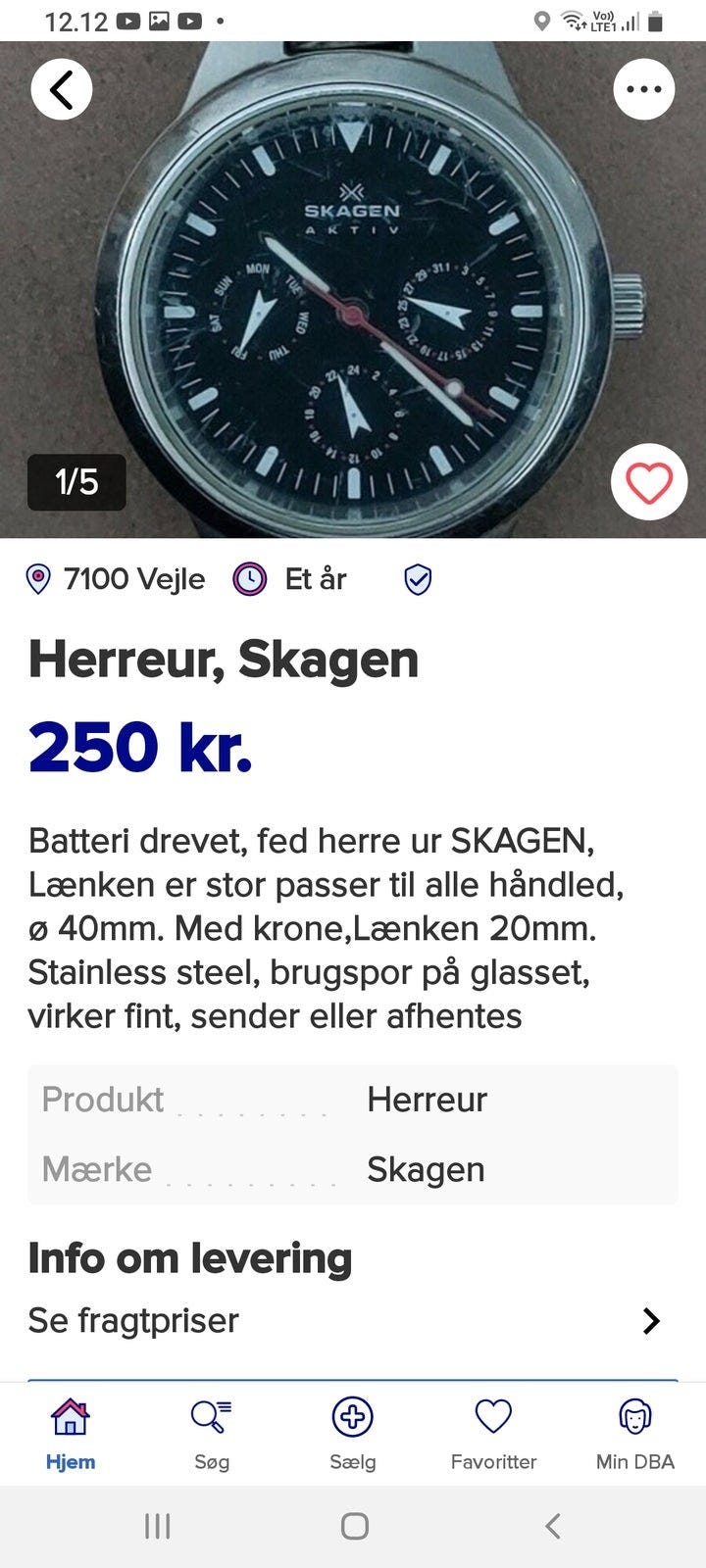706x1568 pixels.
Task: Open the three-dot options menu
Action: (643, 88)
